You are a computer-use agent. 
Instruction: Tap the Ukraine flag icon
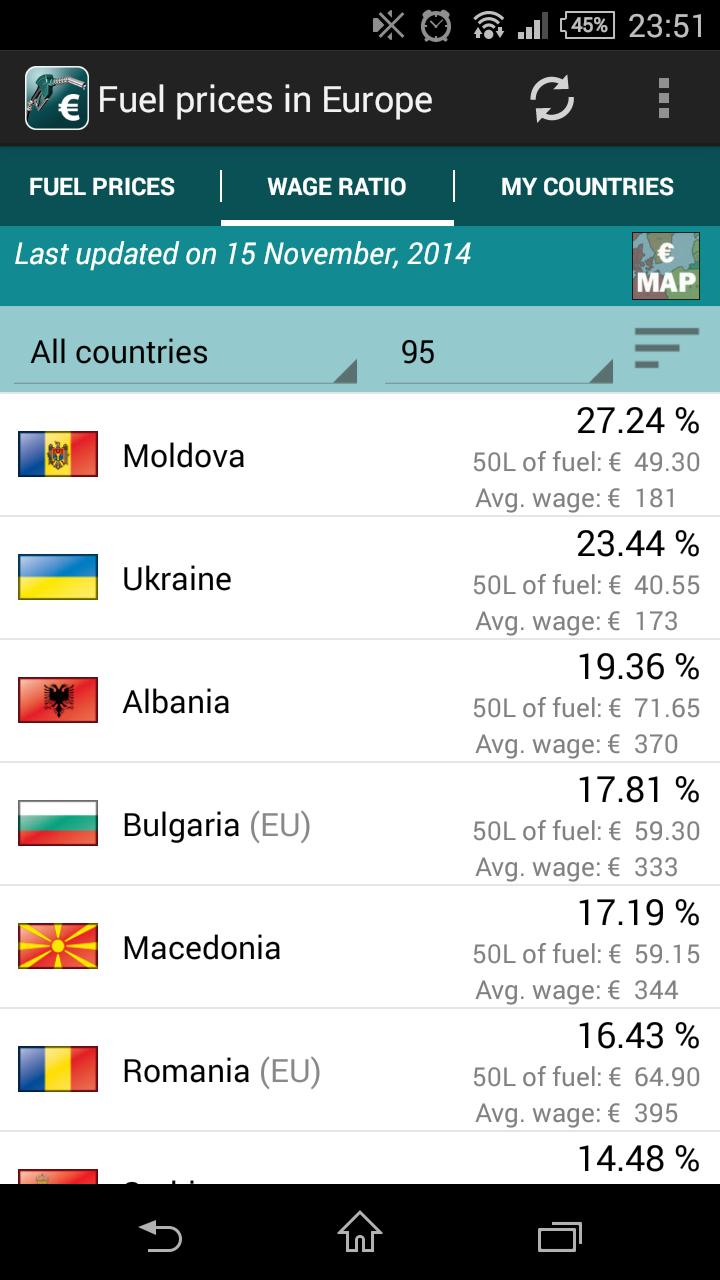click(x=57, y=577)
